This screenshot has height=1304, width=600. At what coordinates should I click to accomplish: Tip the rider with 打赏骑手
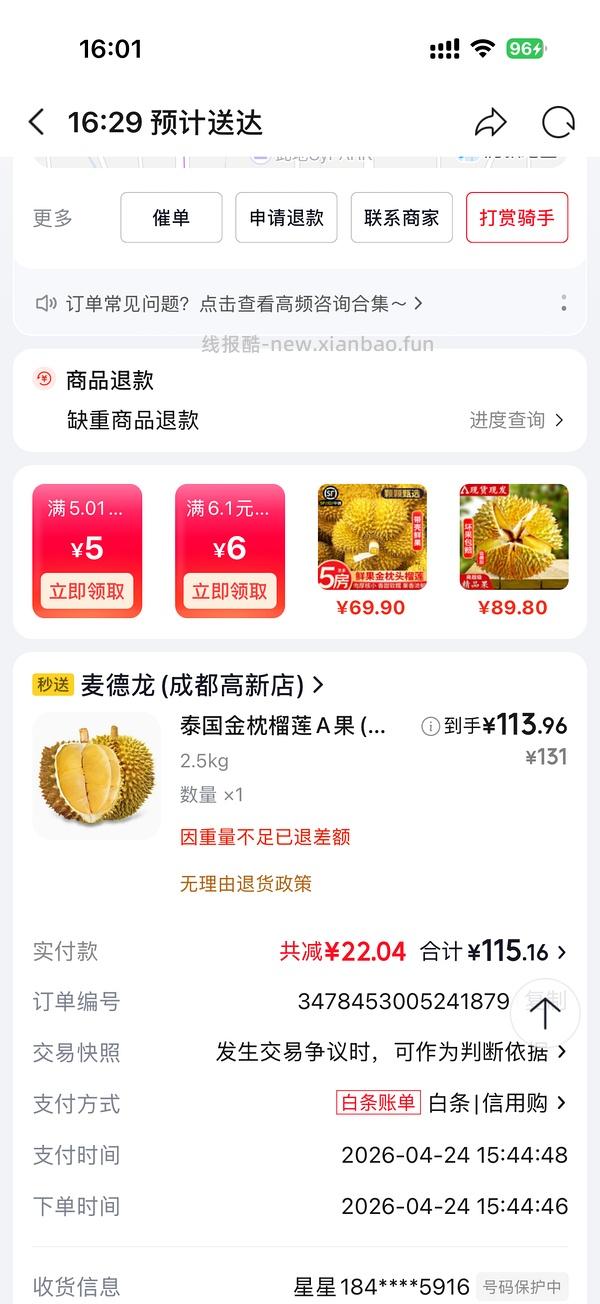point(516,218)
